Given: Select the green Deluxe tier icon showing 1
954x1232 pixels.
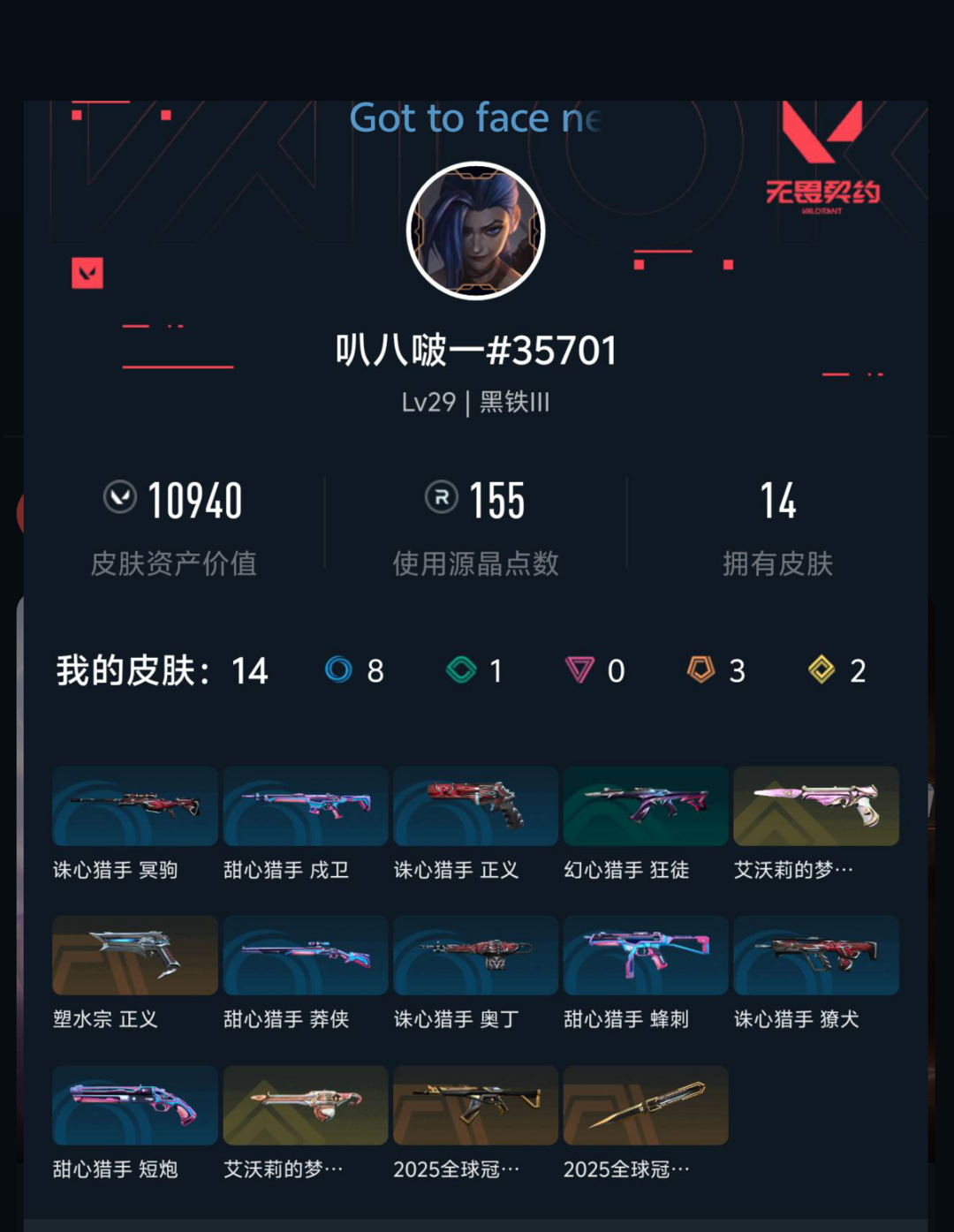Looking at the screenshot, I should coord(461,671).
